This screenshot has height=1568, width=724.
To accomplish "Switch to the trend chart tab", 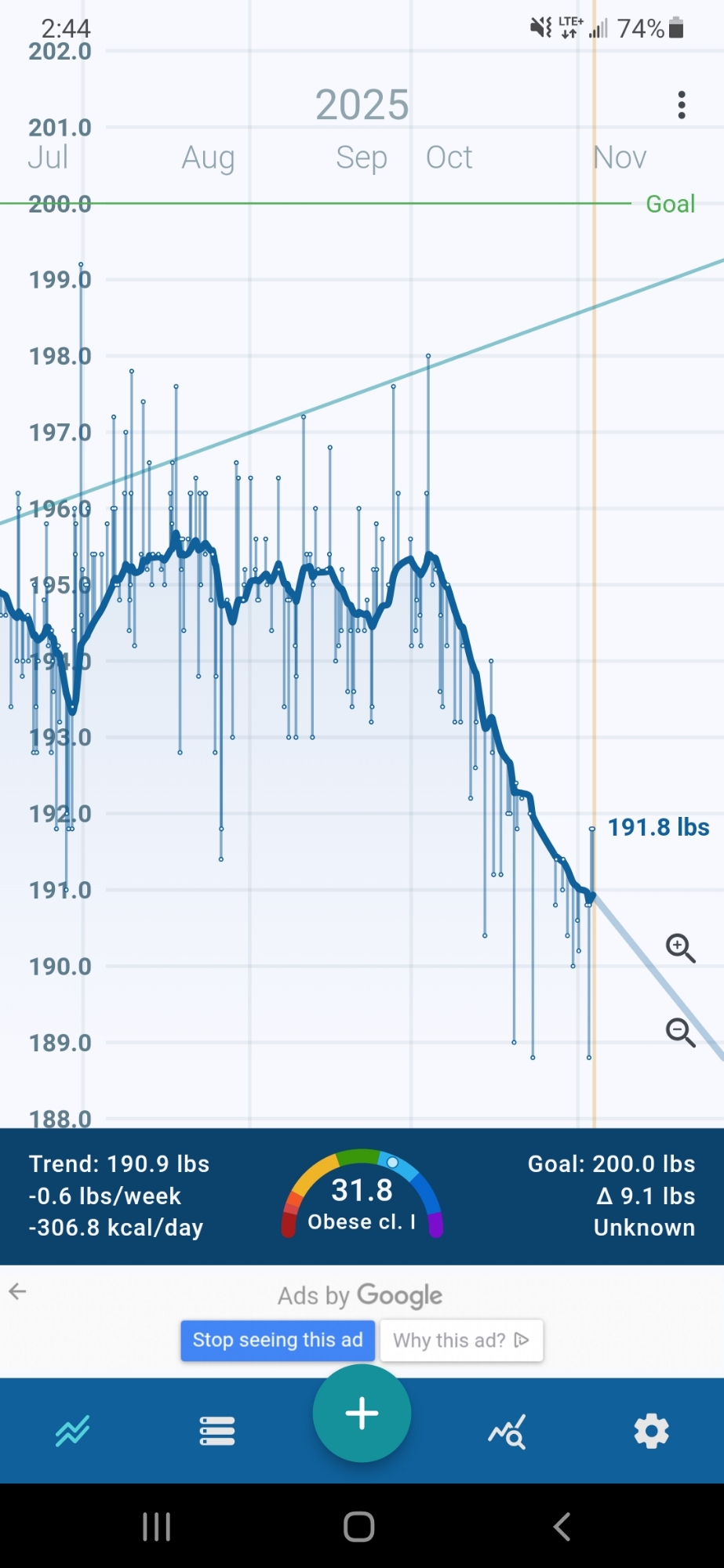I will 72,1432.
